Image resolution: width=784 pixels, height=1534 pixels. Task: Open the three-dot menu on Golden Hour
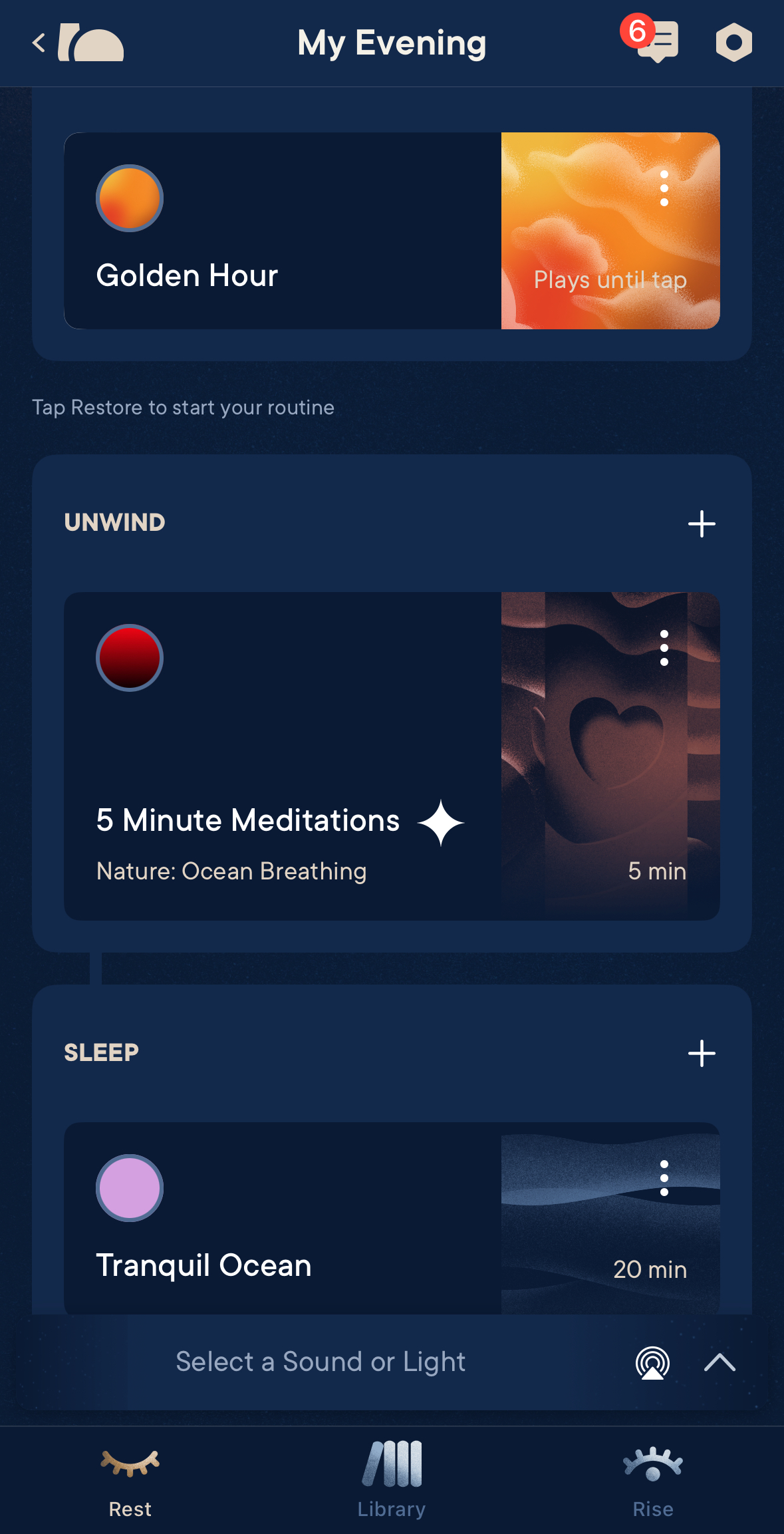664,187
